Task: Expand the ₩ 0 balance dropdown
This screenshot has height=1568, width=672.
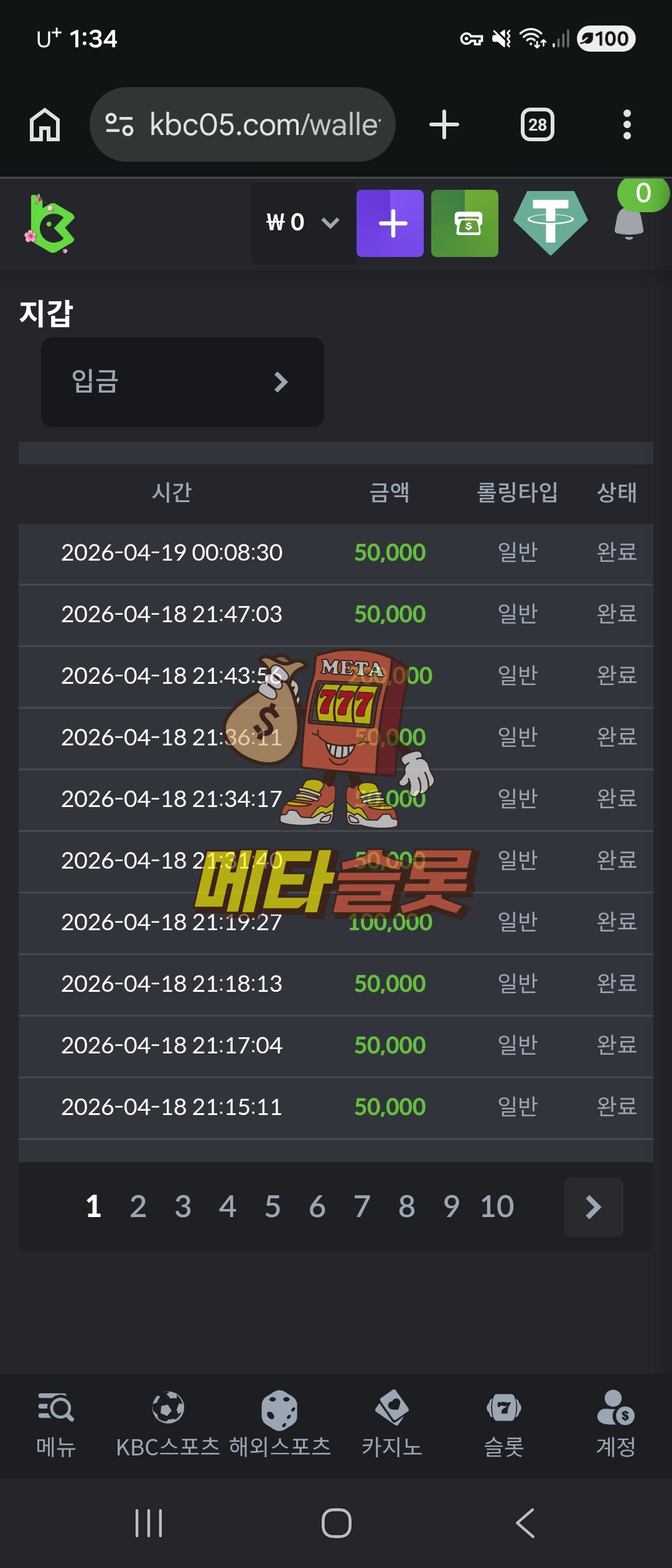Action: 303,223
